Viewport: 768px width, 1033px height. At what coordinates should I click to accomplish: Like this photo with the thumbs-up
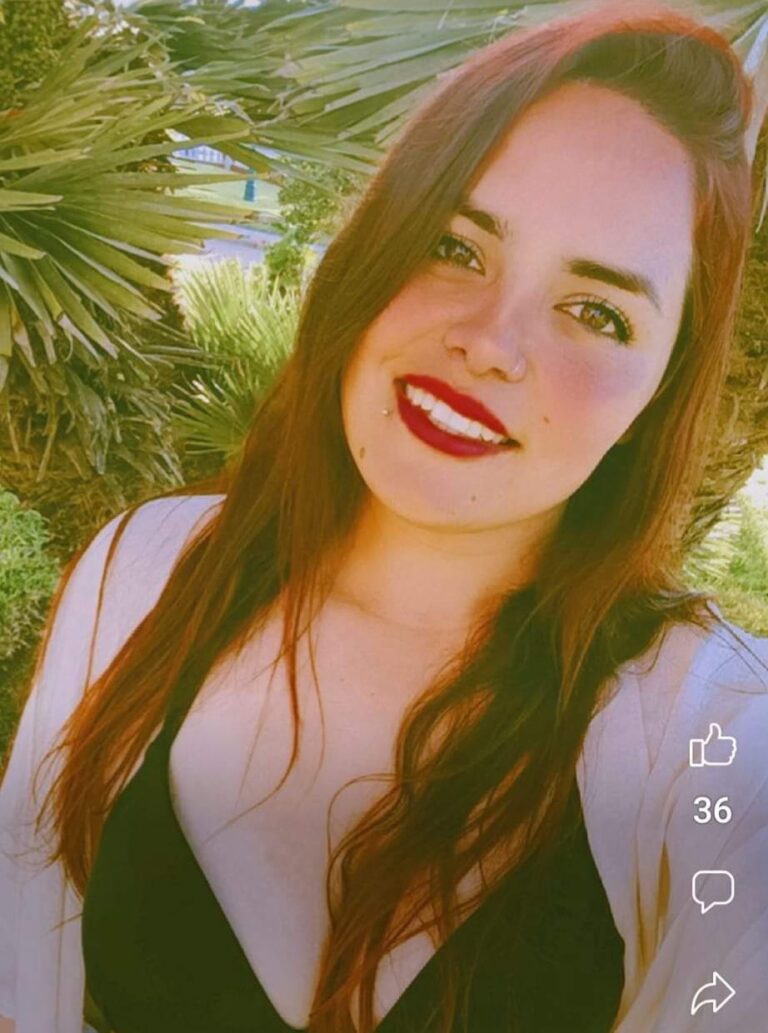[712, 746]
